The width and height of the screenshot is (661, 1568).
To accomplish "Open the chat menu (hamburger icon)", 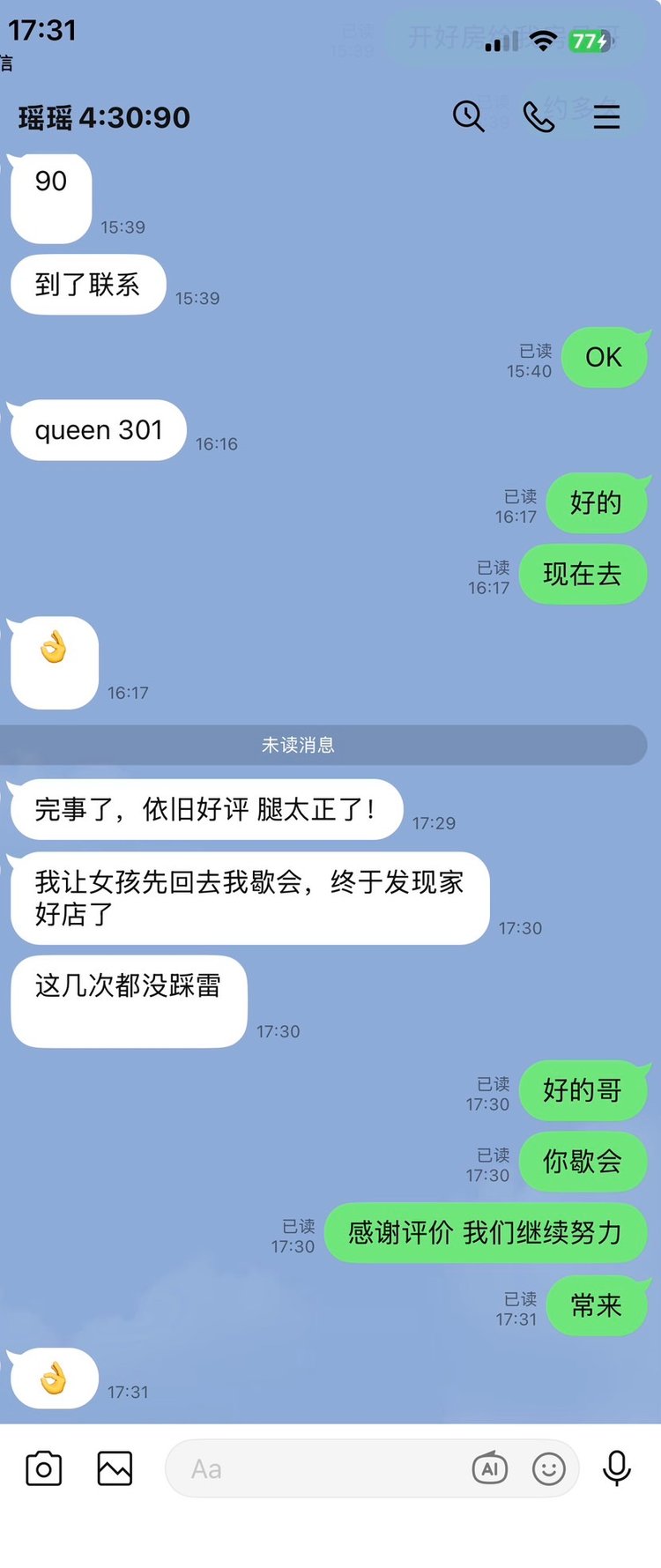I will point(606,116).
